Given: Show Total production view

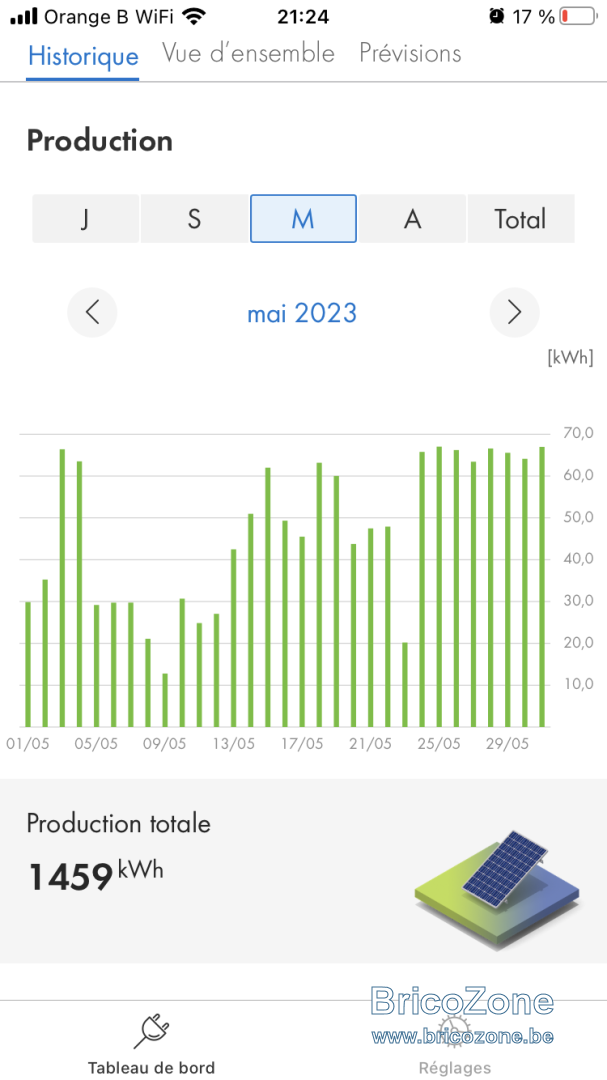Looking at the screenshot, I should 521,218.
